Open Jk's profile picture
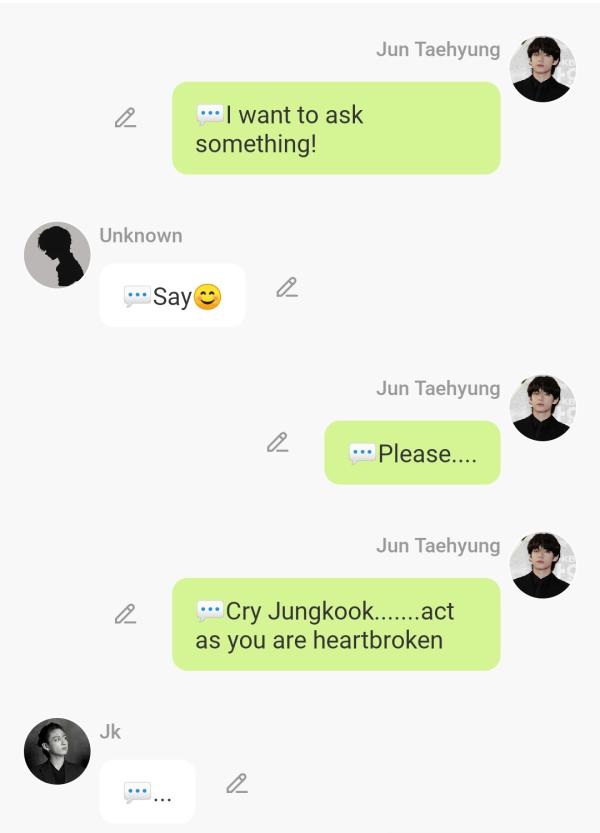The image size is (600, 833). point(57,751)
